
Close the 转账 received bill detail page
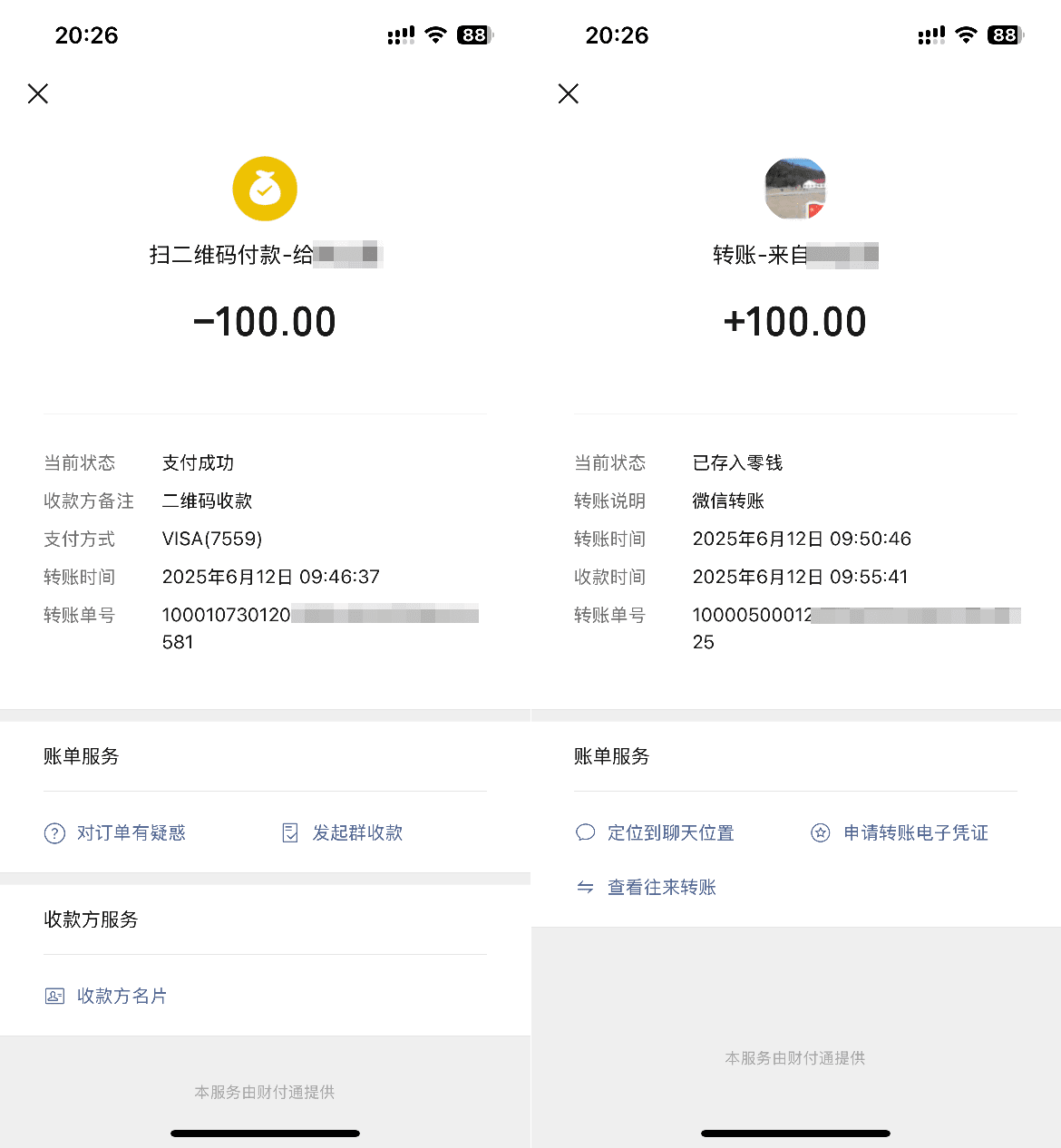(x=569, y=93)
